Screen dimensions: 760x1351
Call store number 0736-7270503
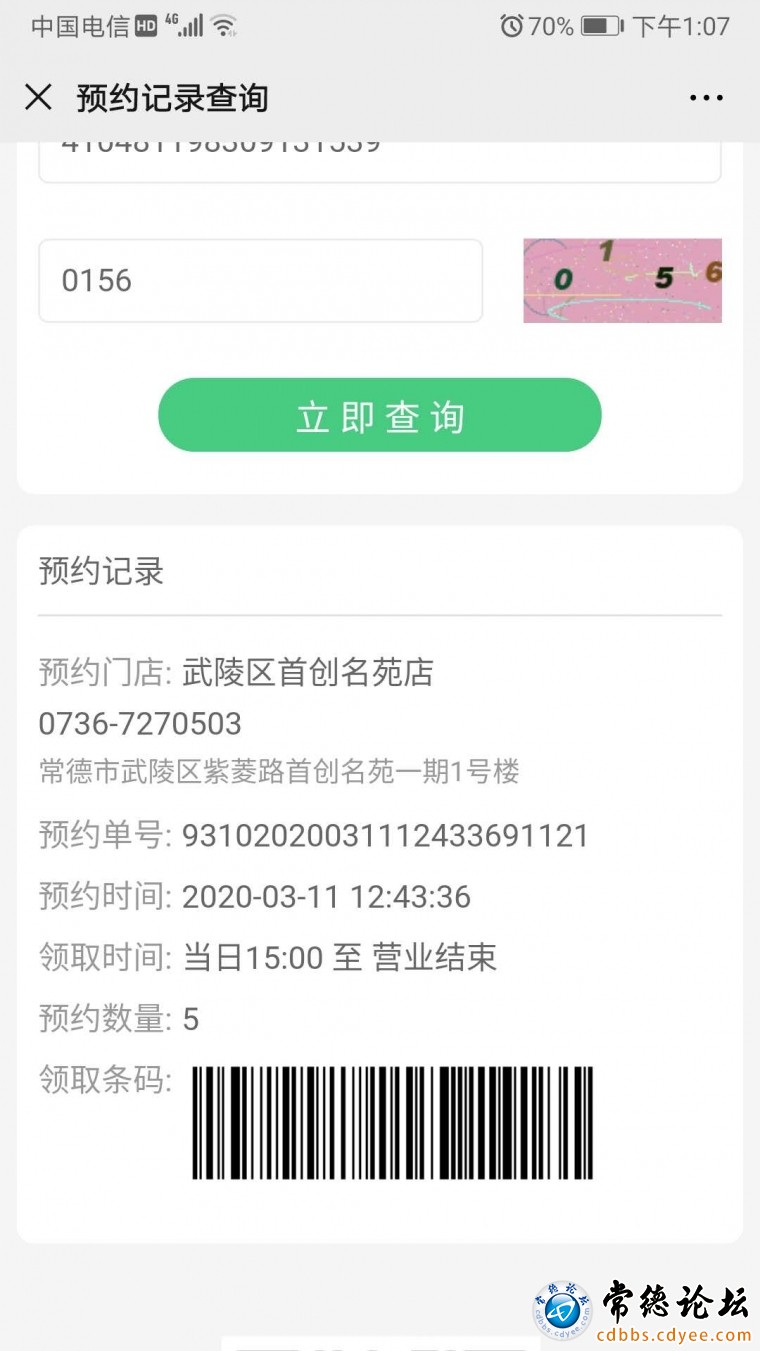pyautogui.click(x=140, y=723)
